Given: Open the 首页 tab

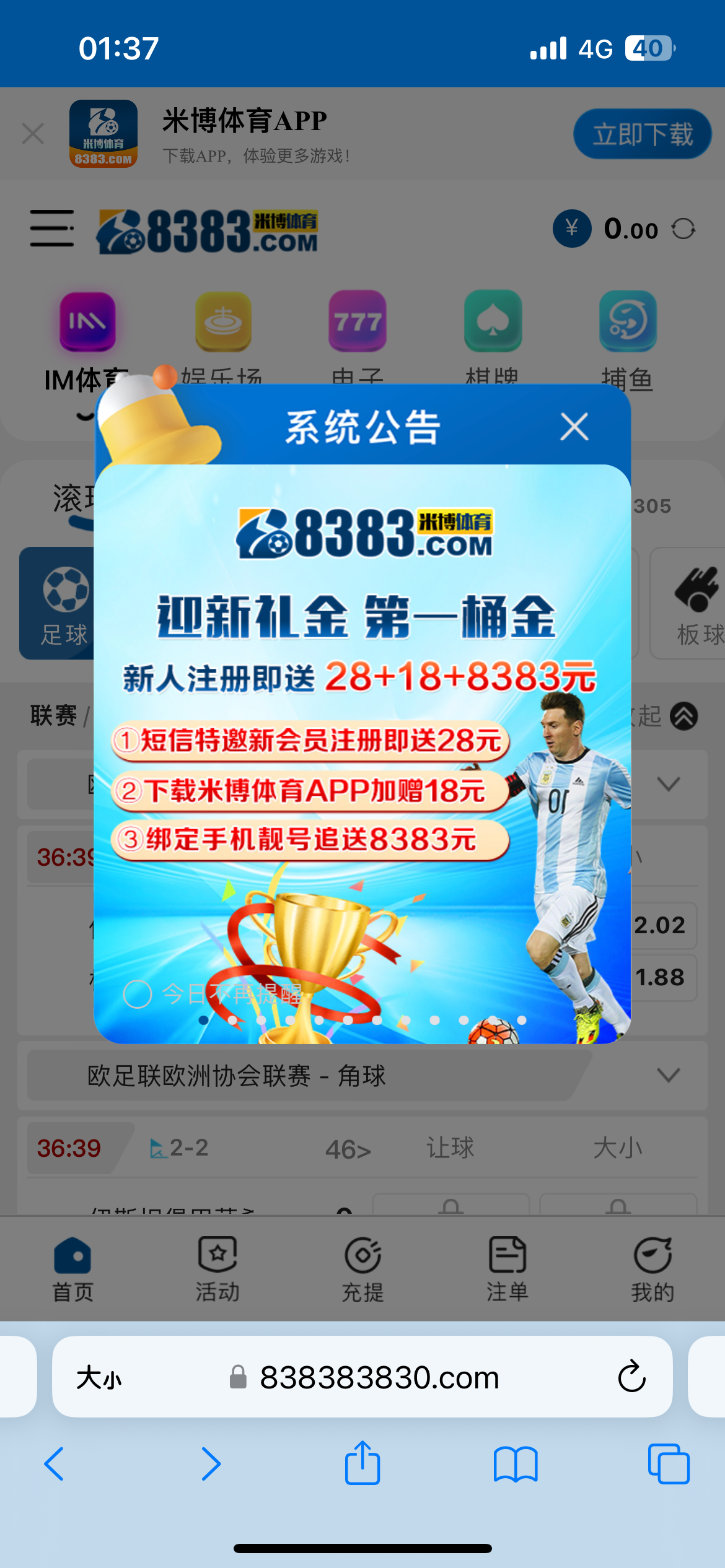Looking at the screenshot, I should coord(72,1269).
